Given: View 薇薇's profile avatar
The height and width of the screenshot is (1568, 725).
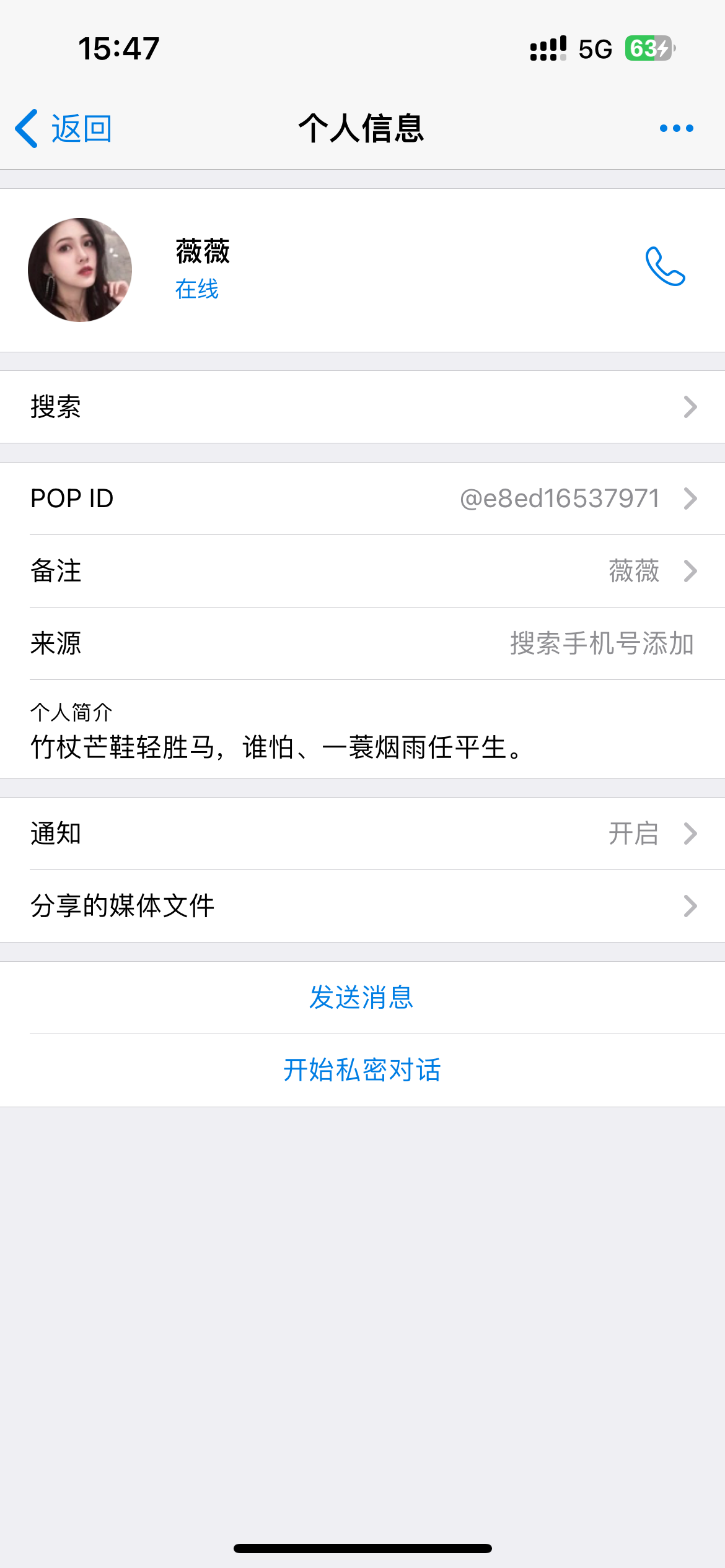Looking at the screenshot, I should (80, 270).
